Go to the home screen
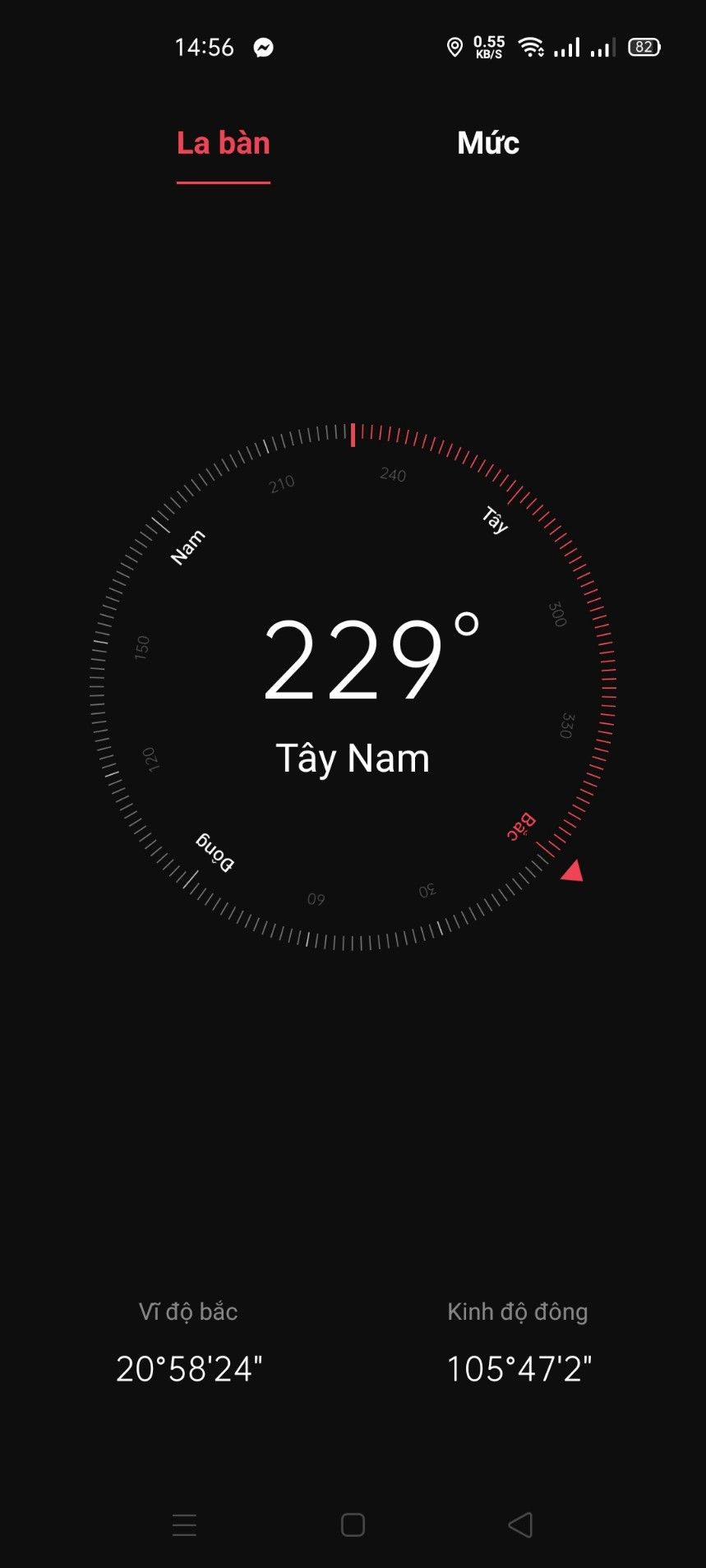Image resolution: width=706 pixels, height=1568 pixels. [x=353, y=1524]
